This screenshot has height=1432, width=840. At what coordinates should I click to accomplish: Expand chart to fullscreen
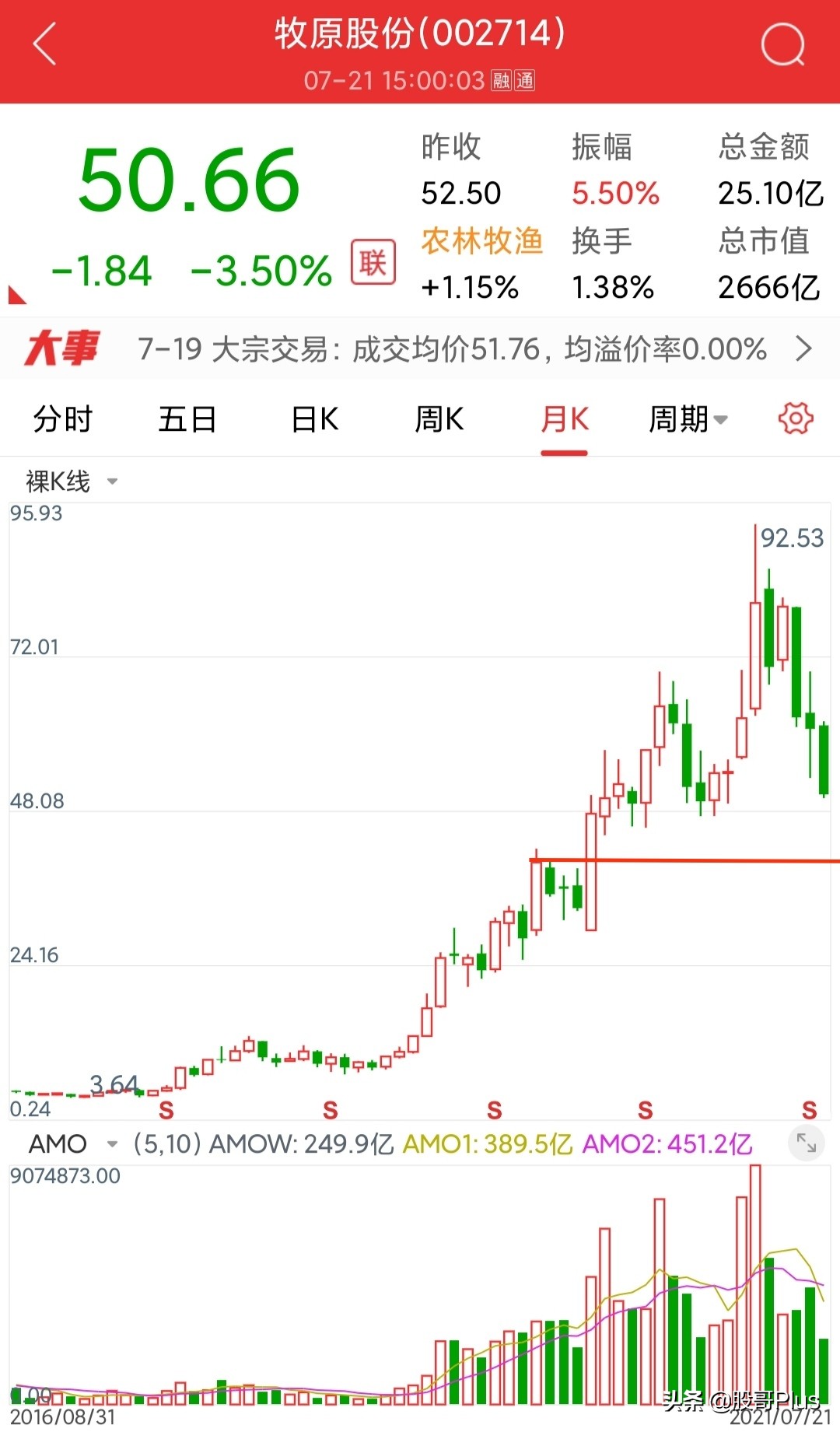coord(806,1143)
